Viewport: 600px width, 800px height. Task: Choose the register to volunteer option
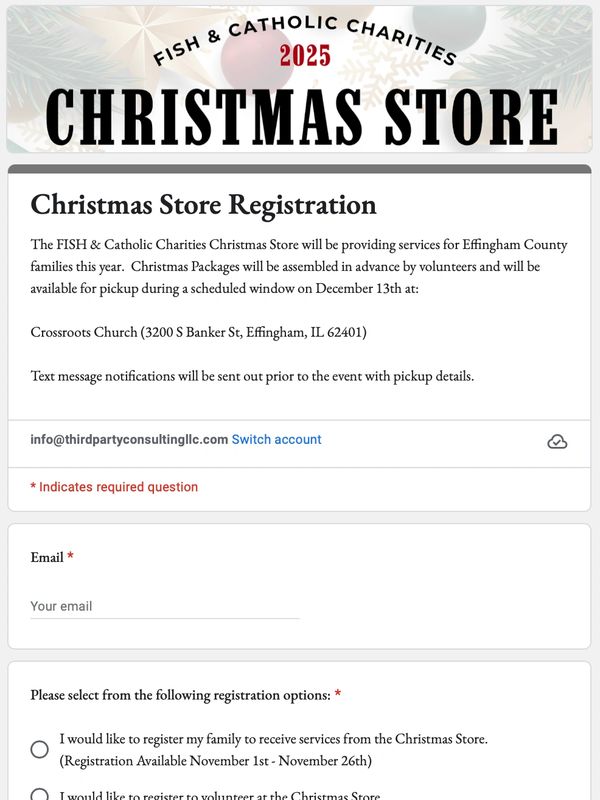pos(40,796)
